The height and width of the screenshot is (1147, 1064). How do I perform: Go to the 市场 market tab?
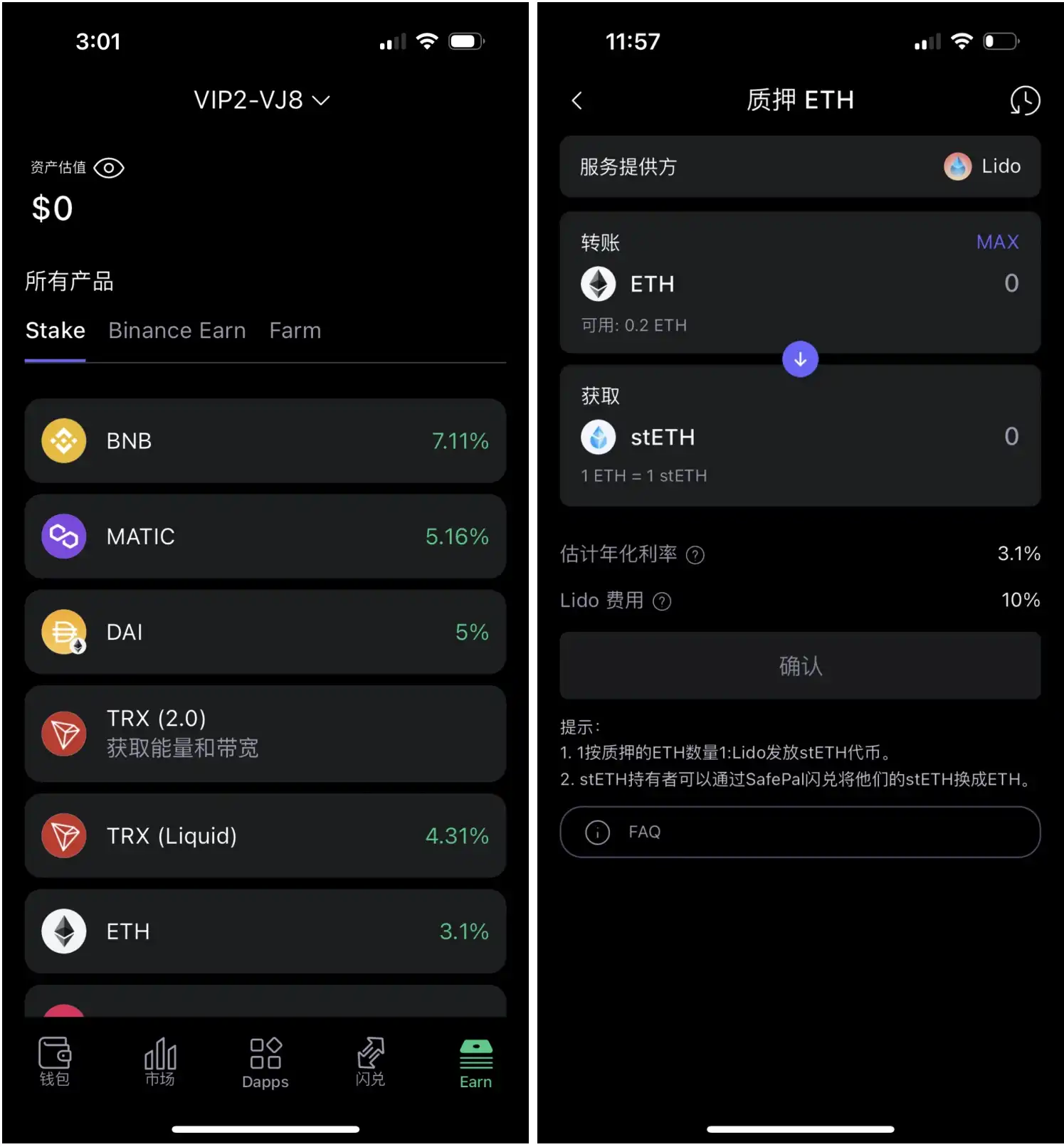tap(160, 1062)
